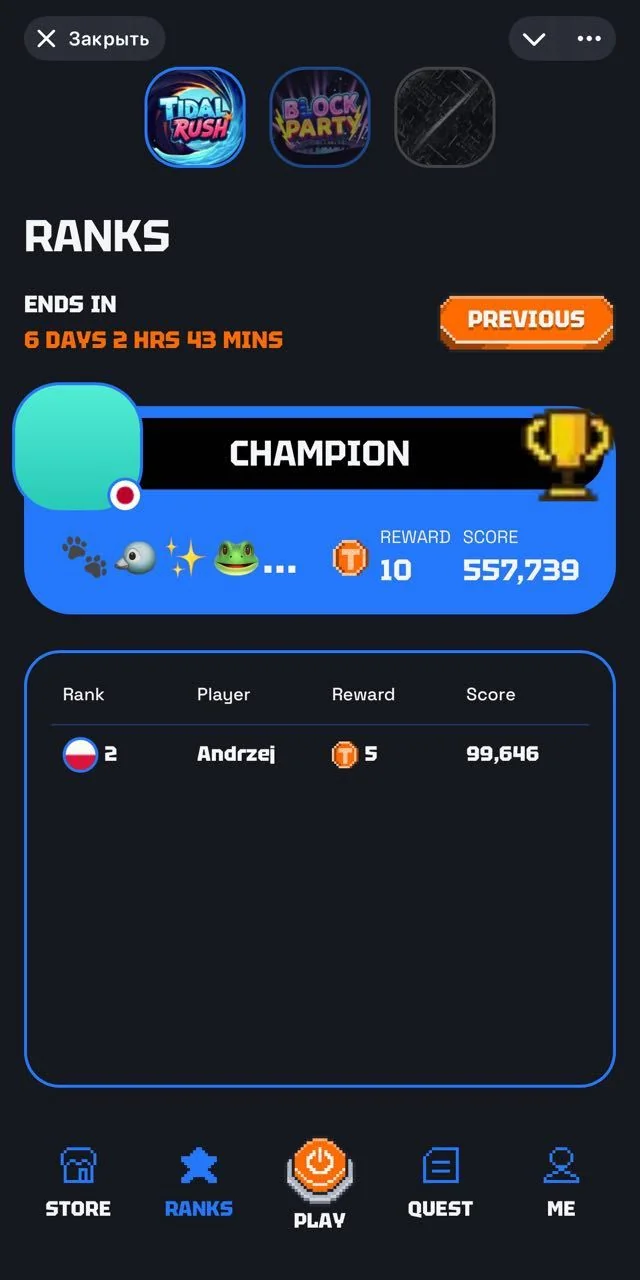Screen dimensions: 640x1280
Task: Select the Block Party game tile
Action: click(x=320, y=117)
